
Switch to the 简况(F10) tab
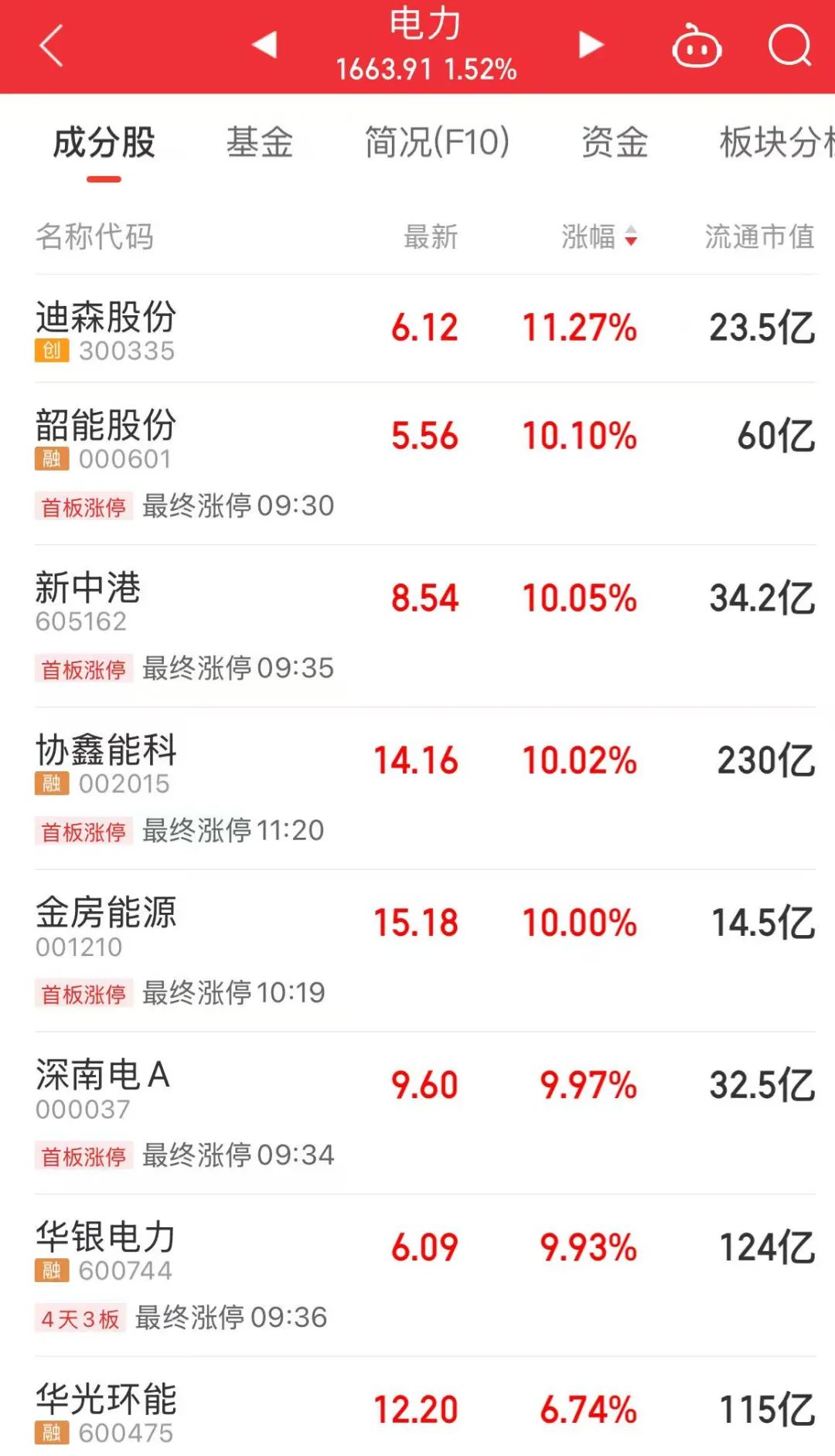pos(437,143)
